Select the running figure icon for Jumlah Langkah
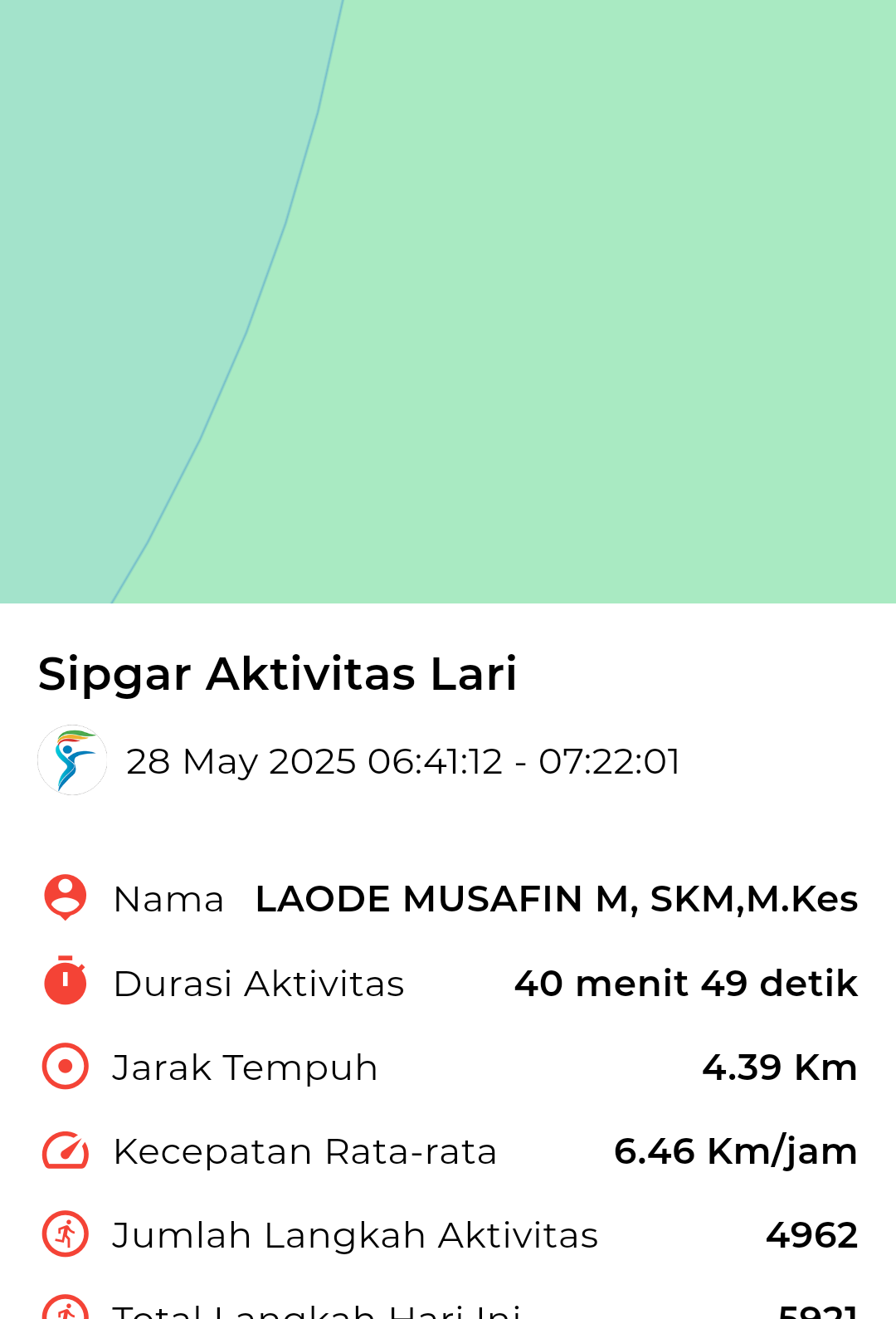 (65, 1234)
